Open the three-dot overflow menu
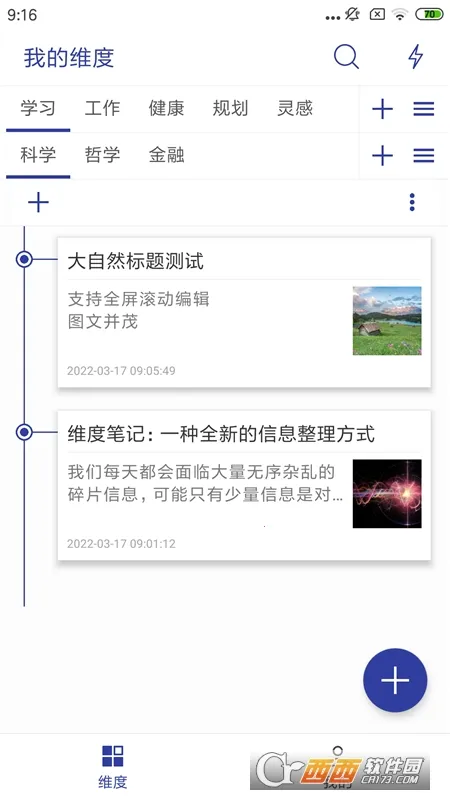 (412, 203)
